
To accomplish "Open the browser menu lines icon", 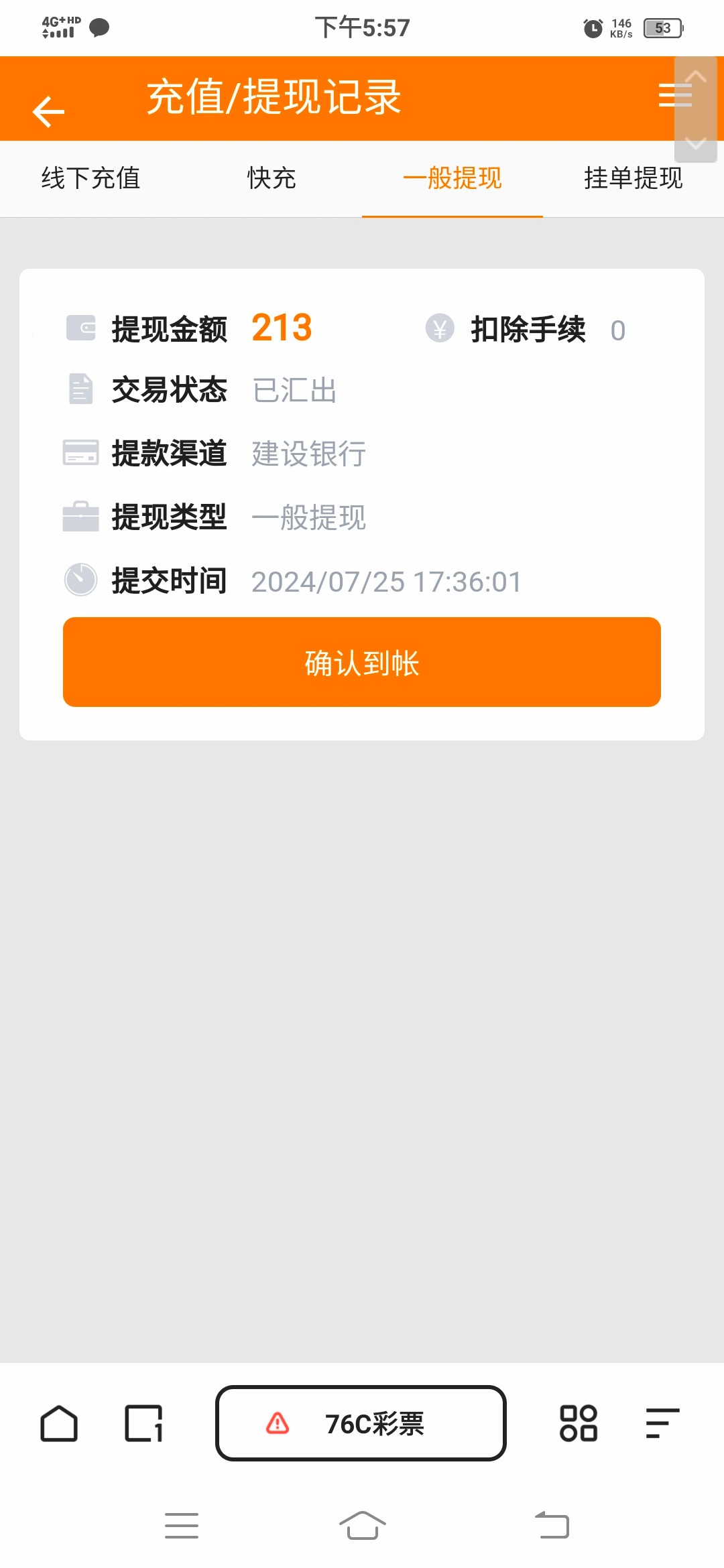I will point(662,1423).
